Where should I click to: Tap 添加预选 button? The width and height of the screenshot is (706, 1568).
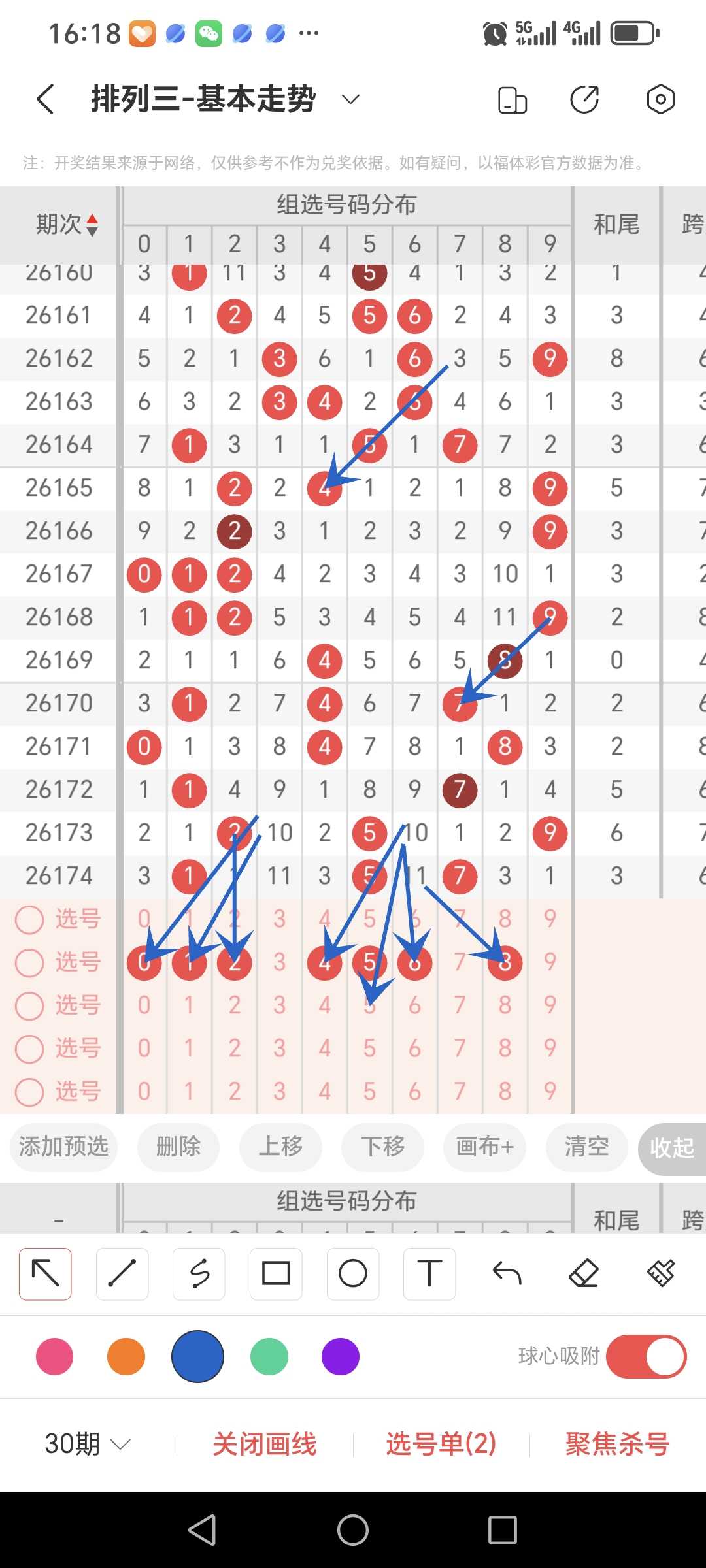63,1147
